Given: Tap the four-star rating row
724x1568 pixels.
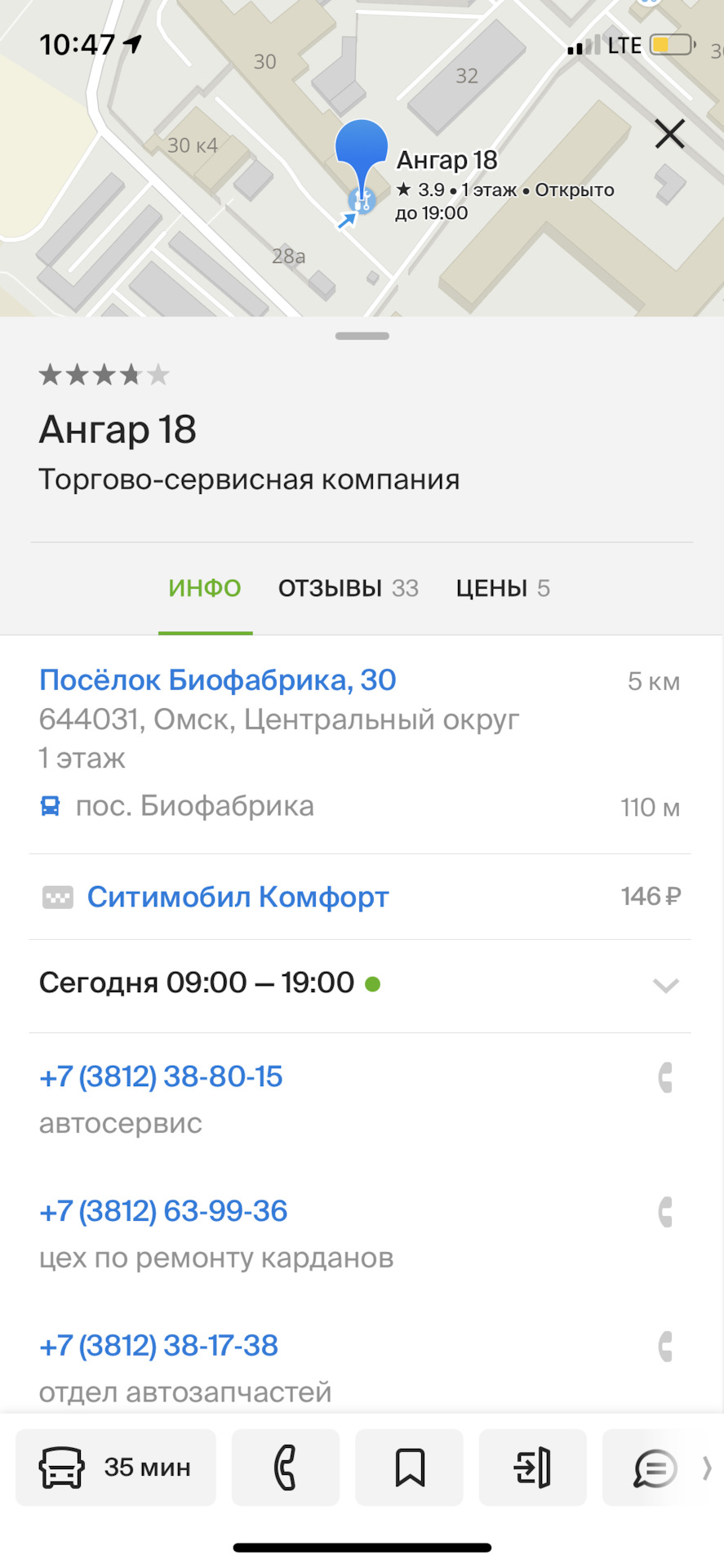Looking at the screenshot, I should (x=104, y=374).
